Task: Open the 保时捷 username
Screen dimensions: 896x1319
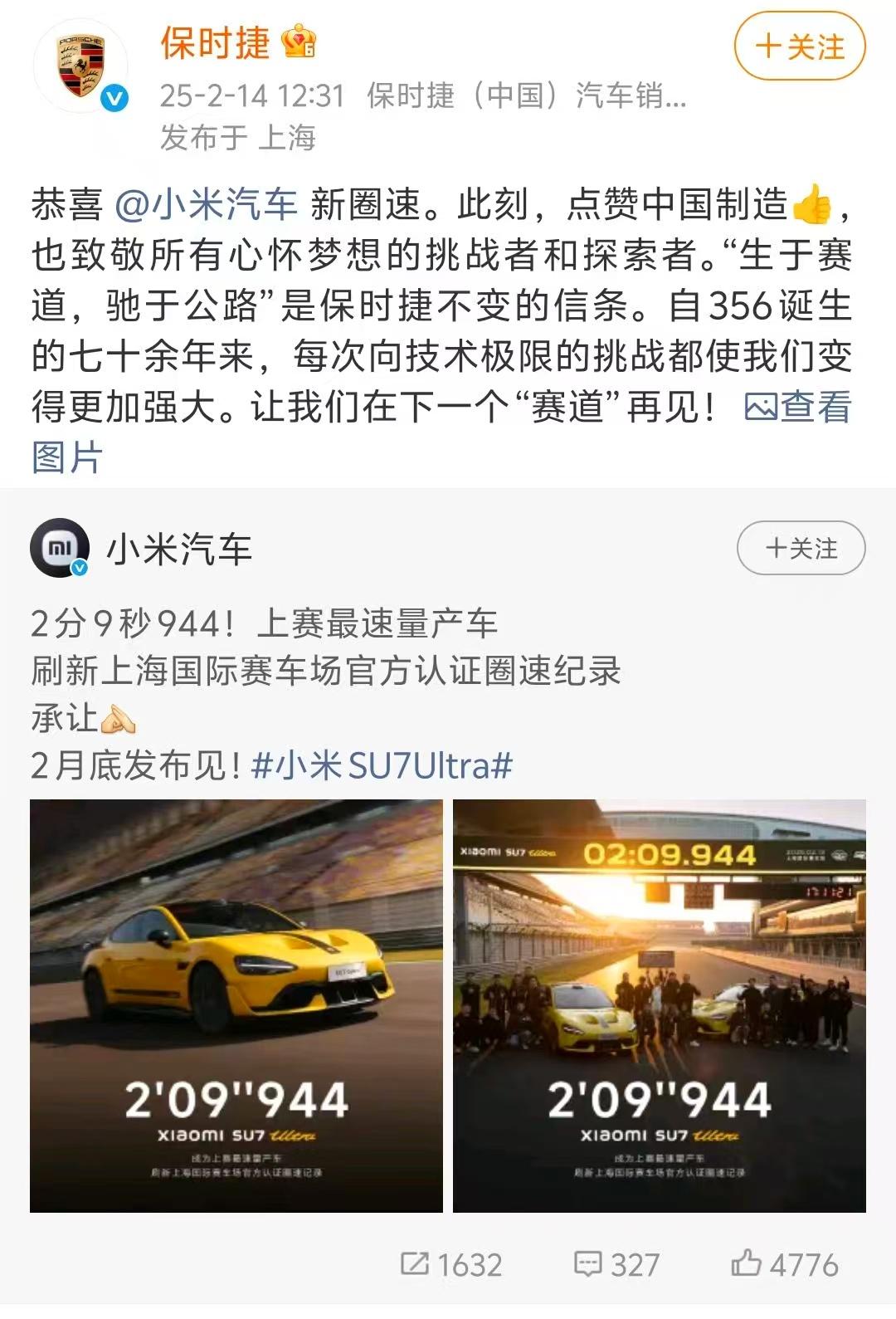Action: (x=215, y=43)
